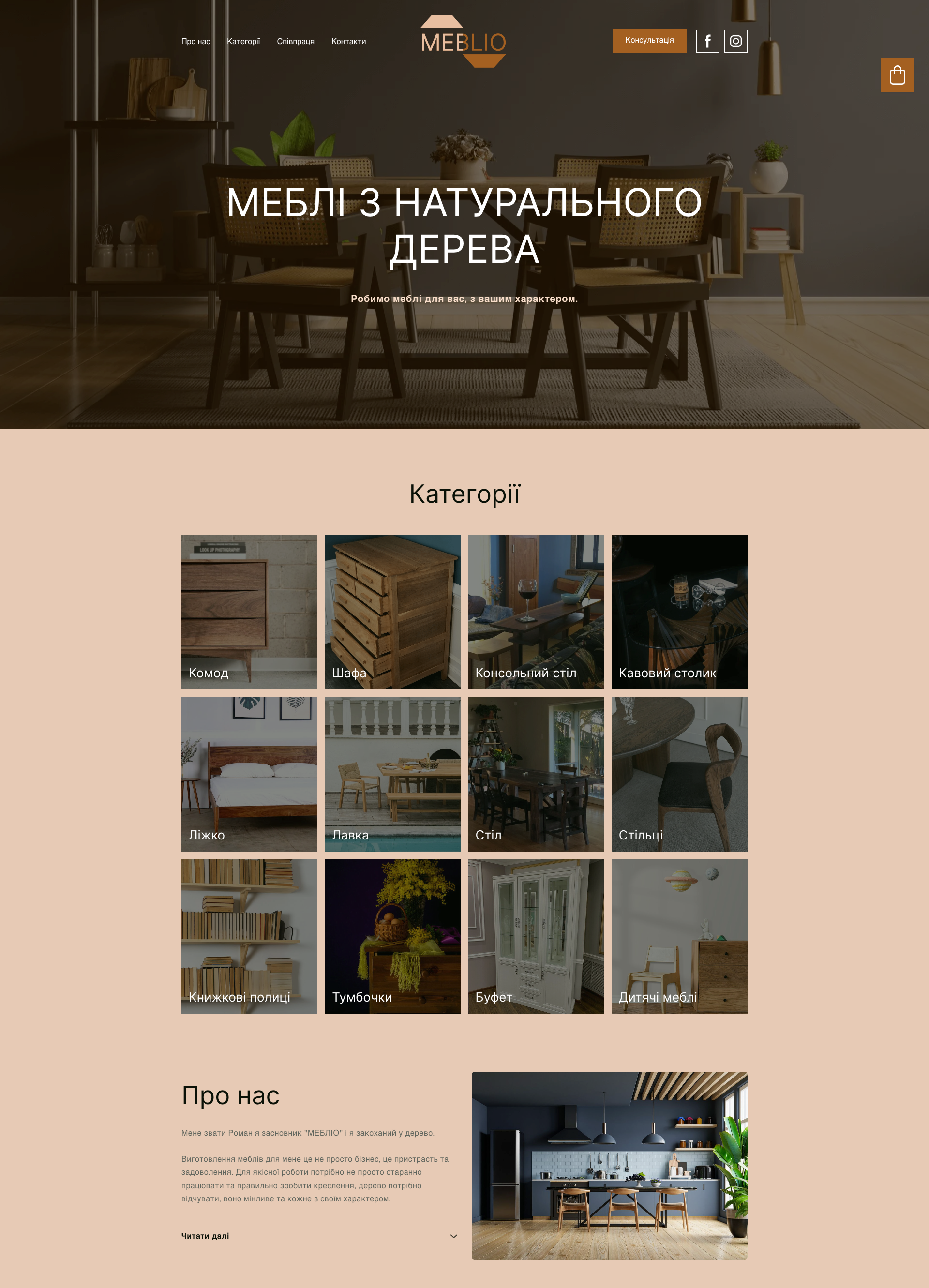Select the Тумбочки category tile
The width and height of the screenshot is (929, 1288).
click(392, 935)
